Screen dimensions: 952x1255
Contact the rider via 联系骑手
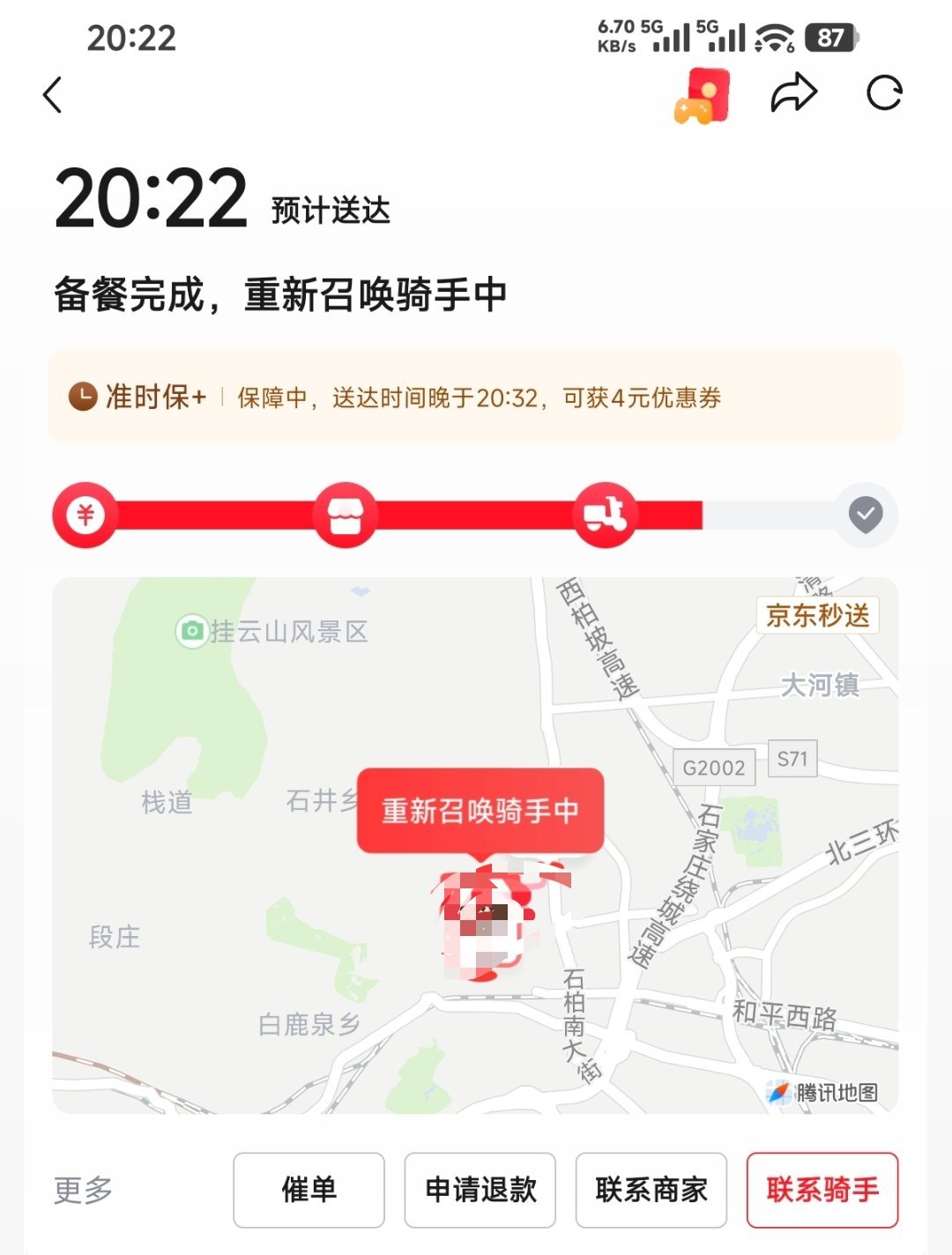coord(822,1189)
